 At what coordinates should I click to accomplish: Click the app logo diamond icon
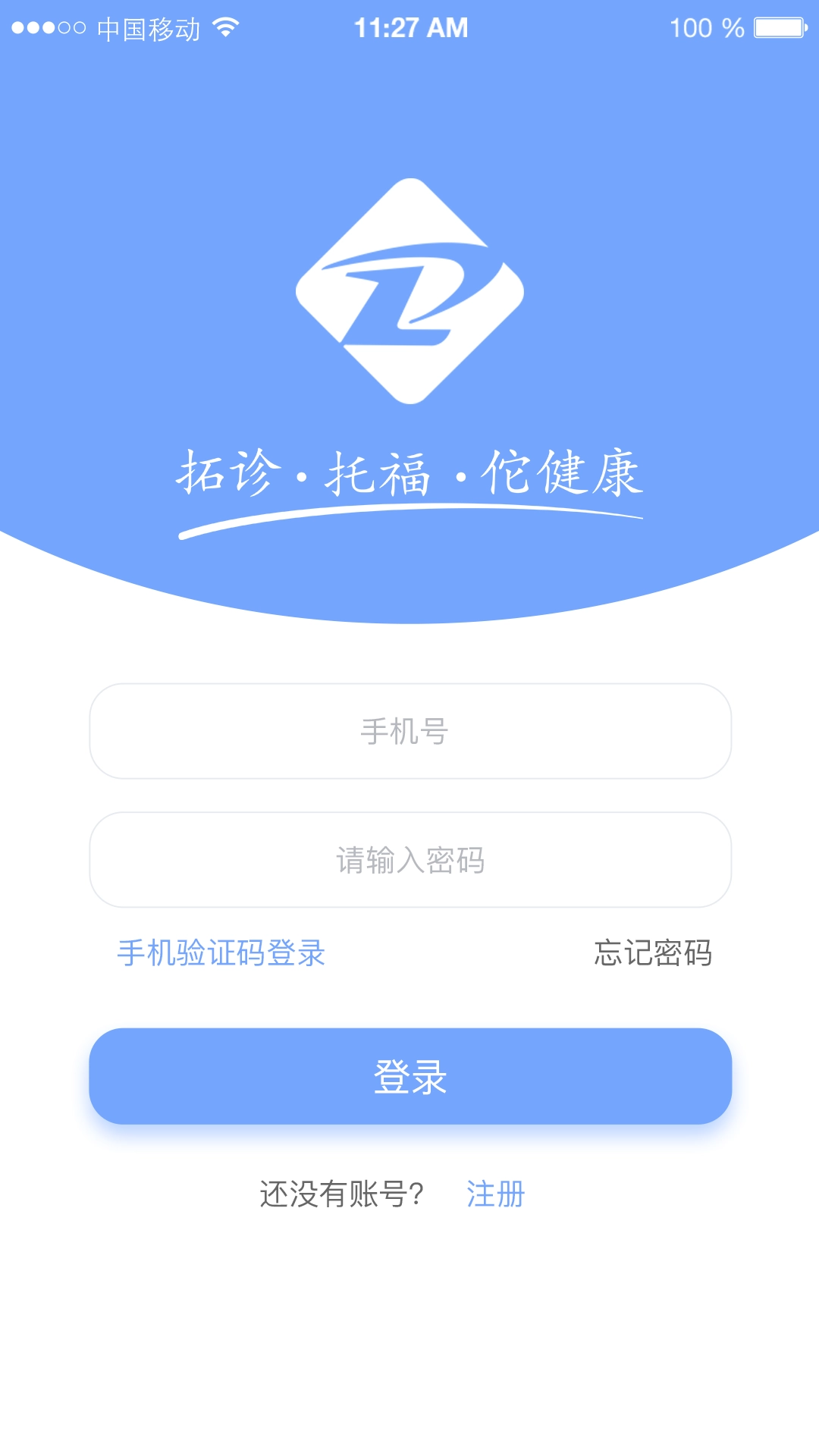pyautogui.click(x=409, y=290)
